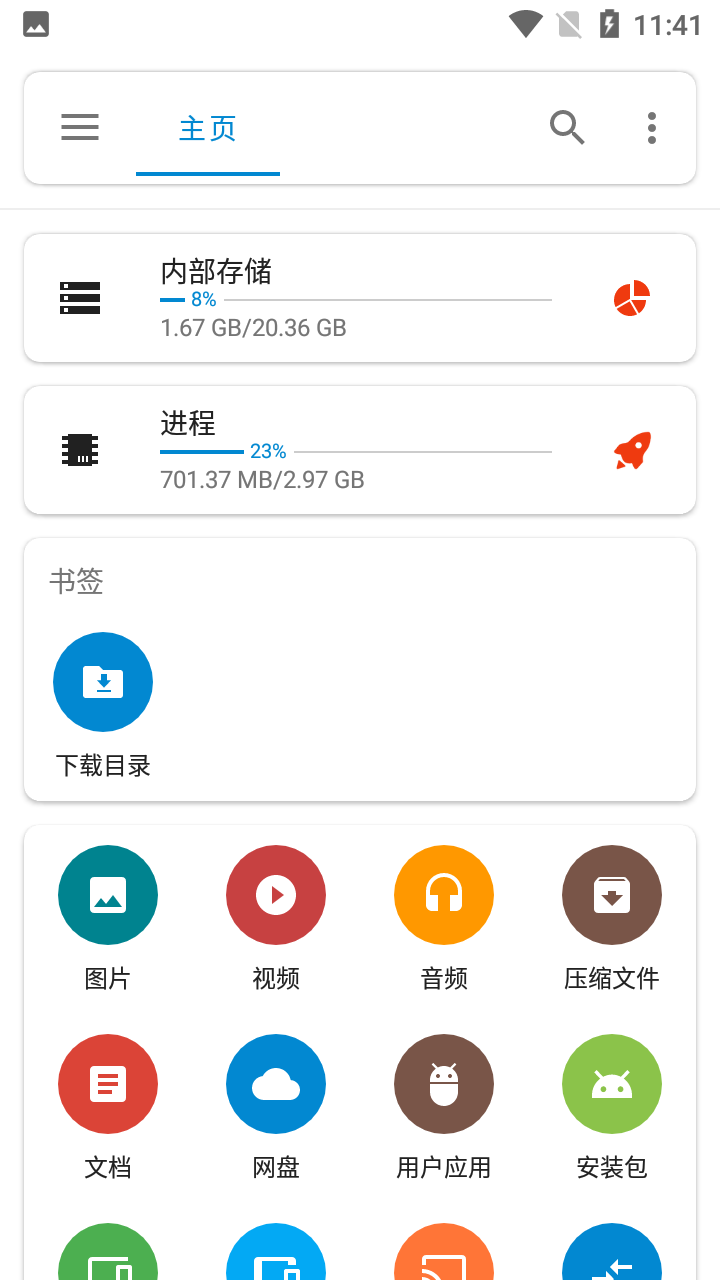
Task: Open the 网盘 cloud drive category
Action: [x=276, y=1084]
